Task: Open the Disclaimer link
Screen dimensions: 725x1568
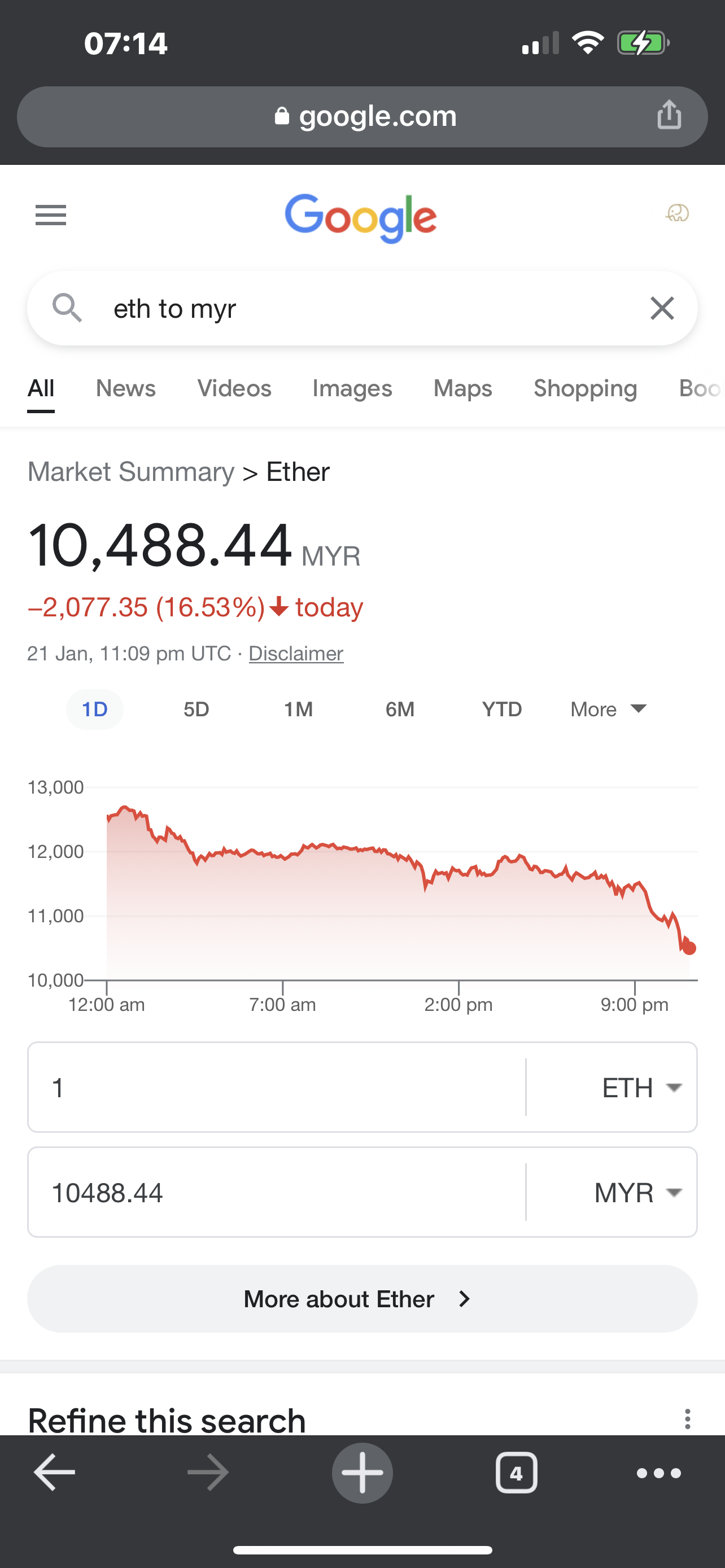Action: [x=296, y=653]
